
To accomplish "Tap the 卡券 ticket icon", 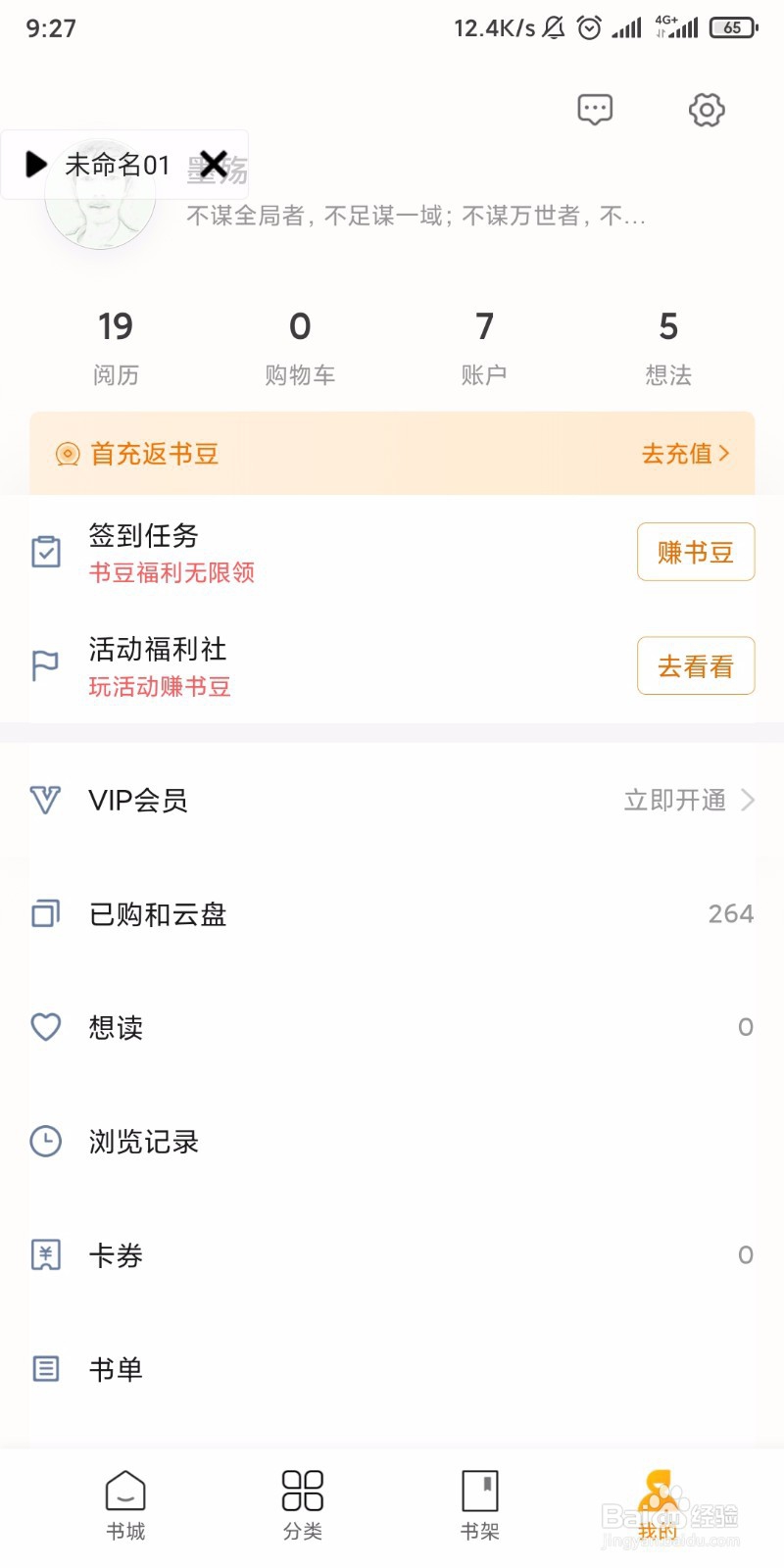I will [44, 1254].
